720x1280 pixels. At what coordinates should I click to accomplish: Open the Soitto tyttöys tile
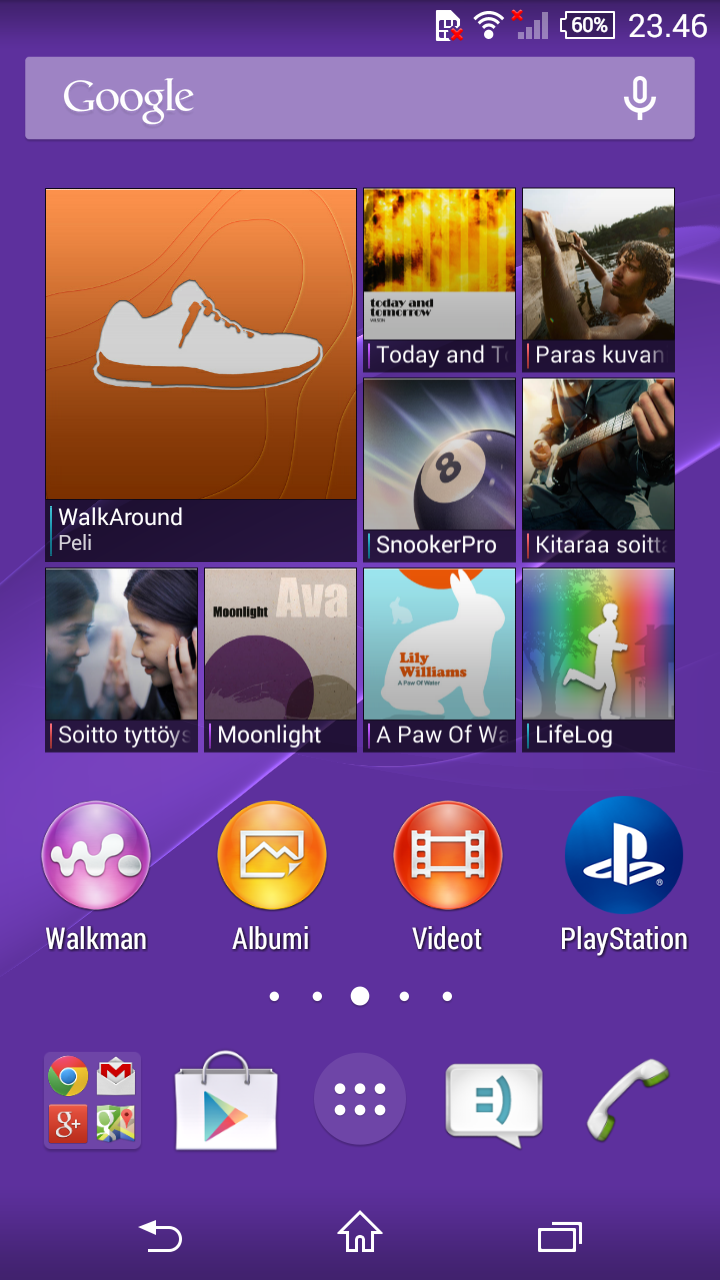122,660
